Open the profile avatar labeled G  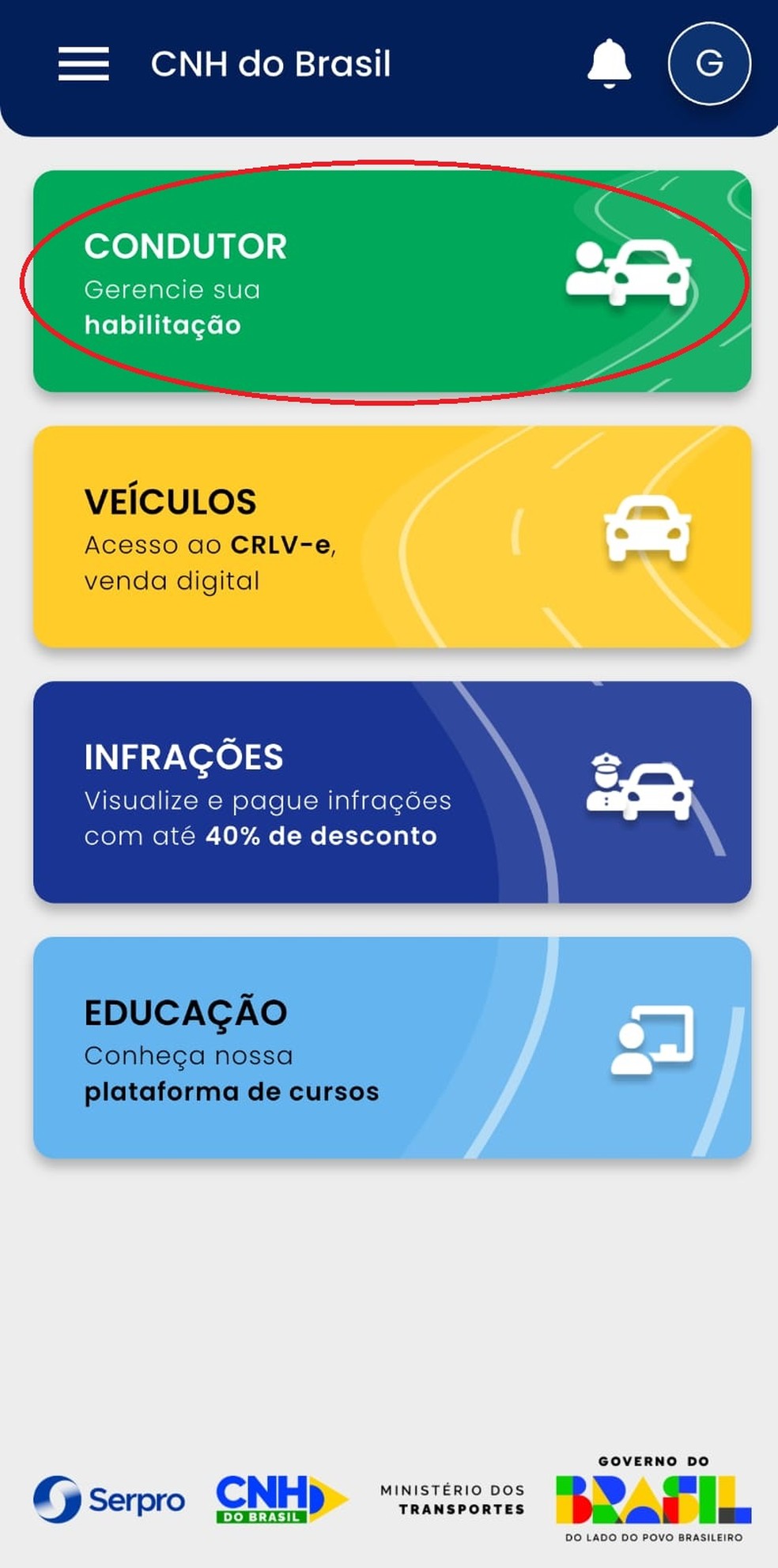pyautogui.click(x=708, y=65)
